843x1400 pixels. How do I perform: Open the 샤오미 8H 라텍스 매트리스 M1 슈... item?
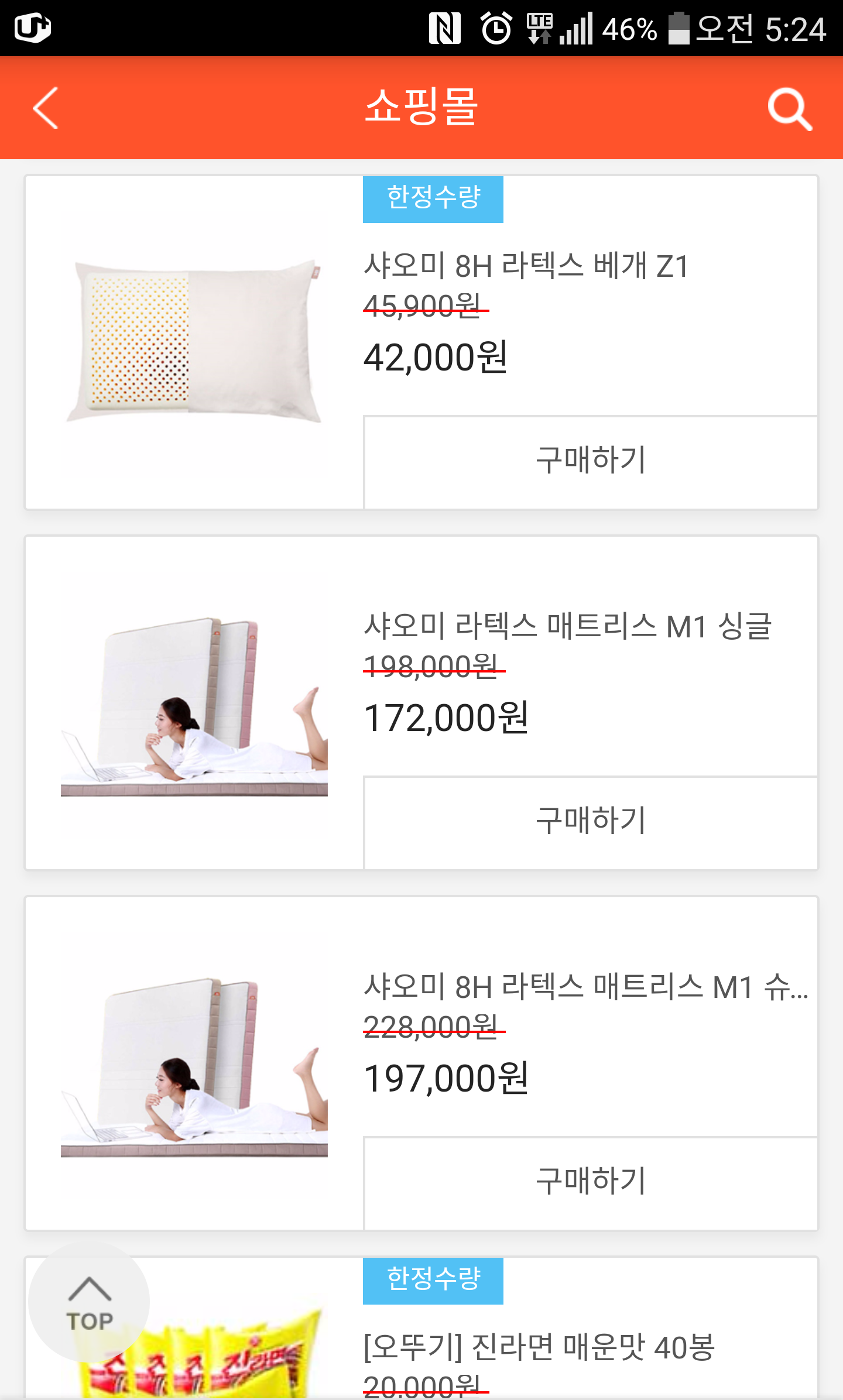pyautogui.click(x=585, y=987)
